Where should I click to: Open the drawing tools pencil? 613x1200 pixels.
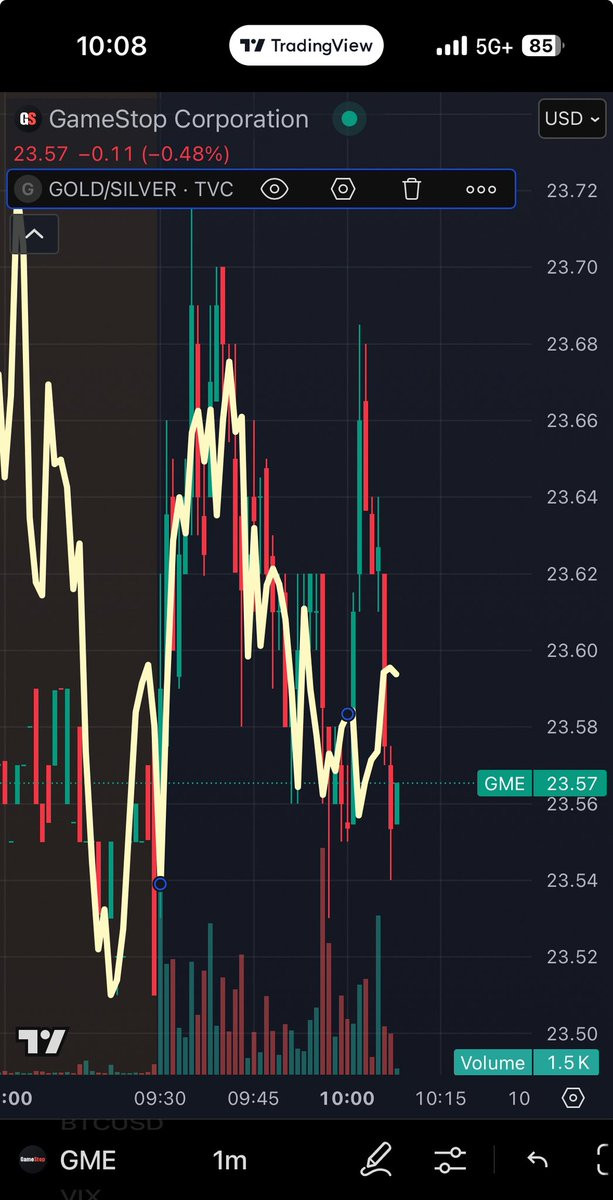(377, 1160)
